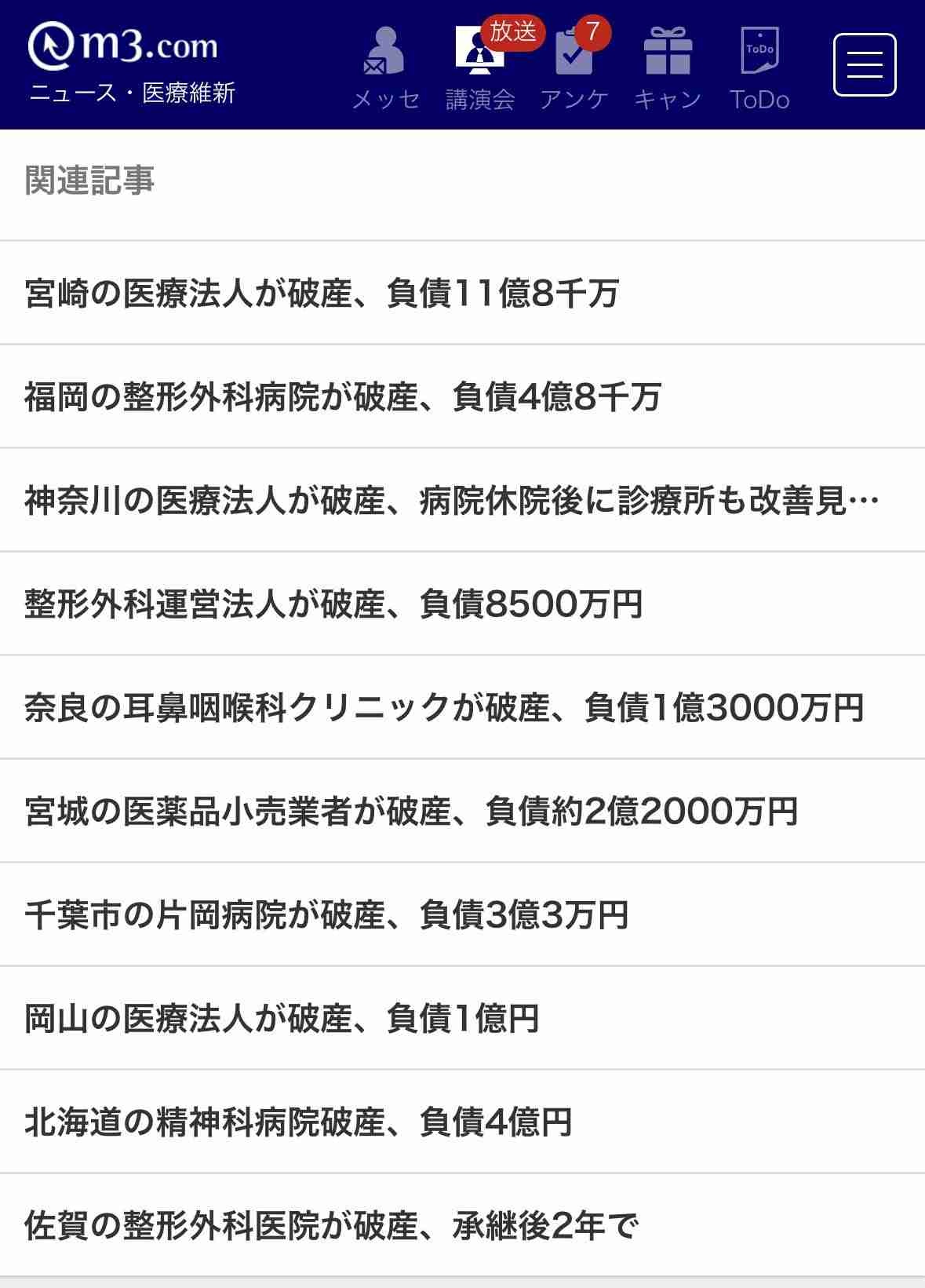
Task: Read 佐賀の整形外科医院が破産 article
Action: click(331, 1225)
